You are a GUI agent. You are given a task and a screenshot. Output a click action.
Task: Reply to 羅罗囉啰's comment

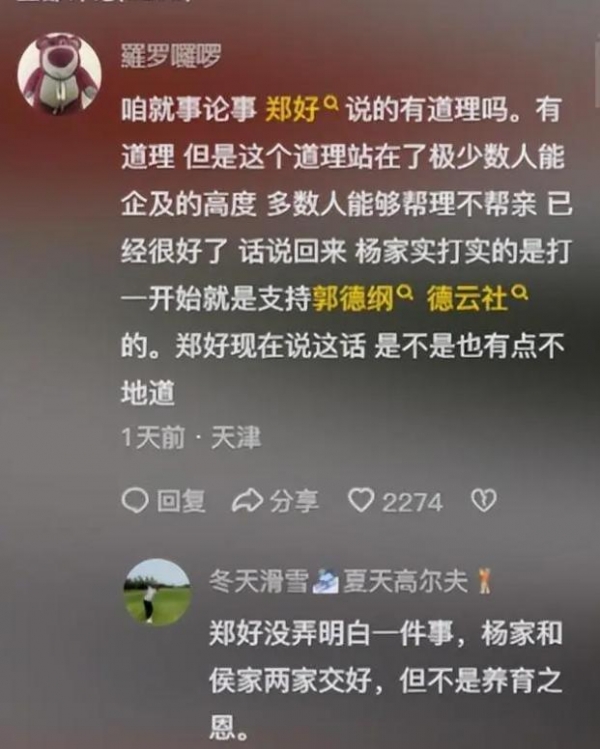click(163, 500)
